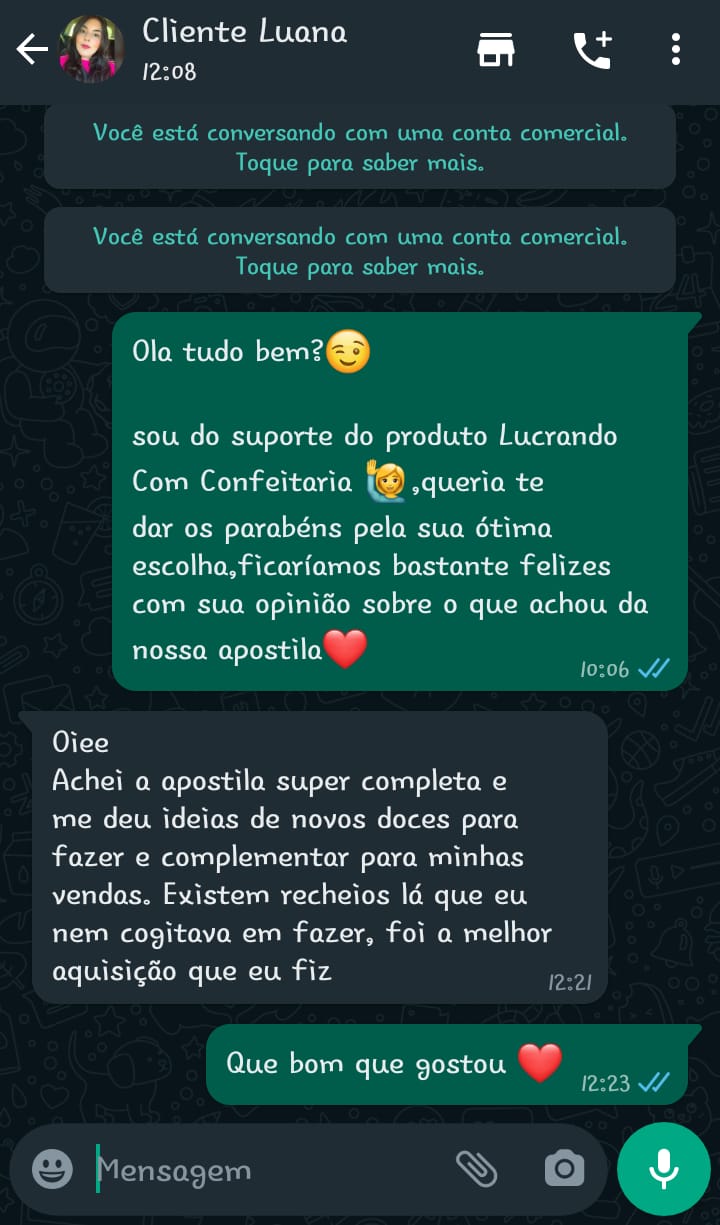Start a call using the add-call icon

pos(592,48)
